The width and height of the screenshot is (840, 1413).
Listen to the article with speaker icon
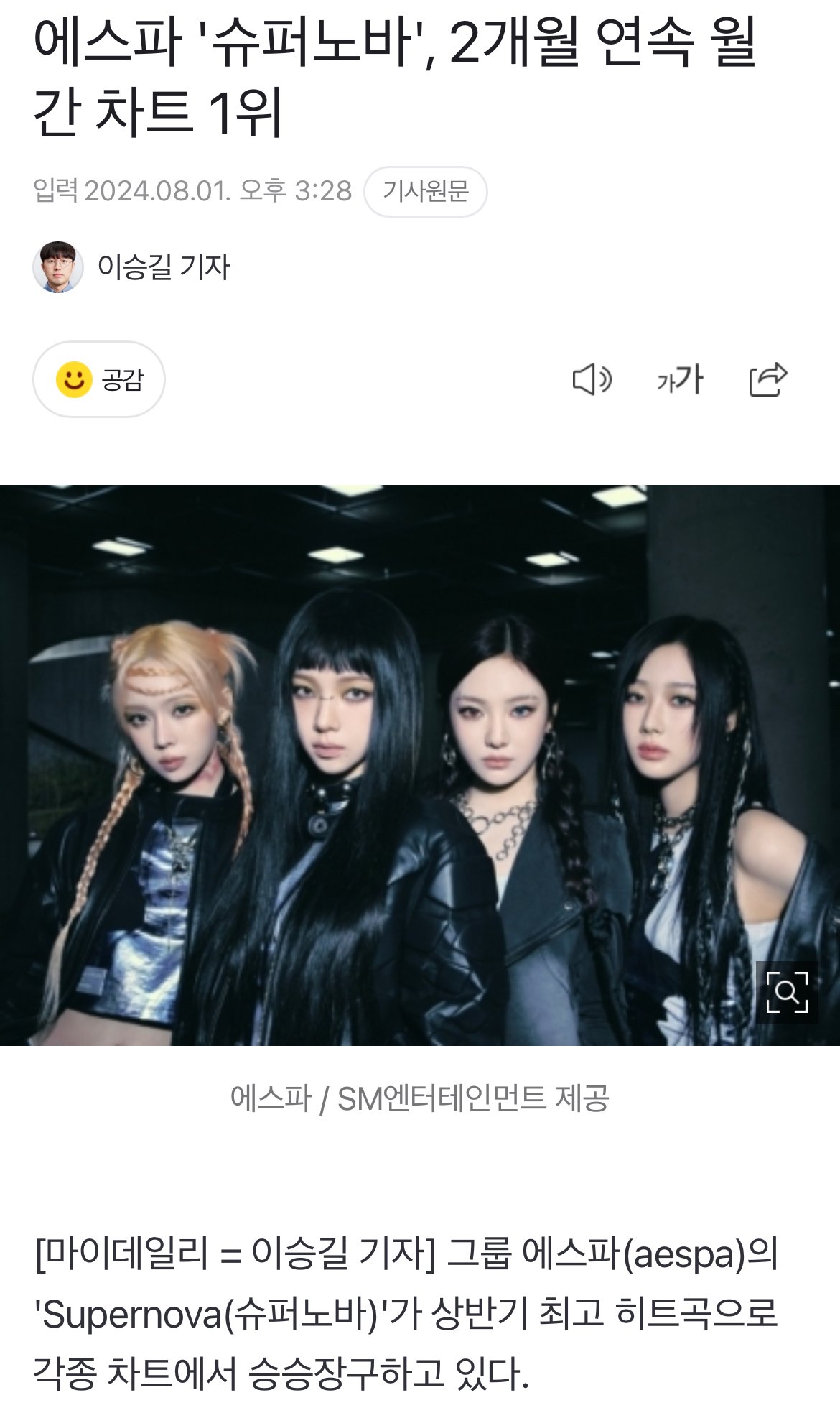[x=591, y=380]
